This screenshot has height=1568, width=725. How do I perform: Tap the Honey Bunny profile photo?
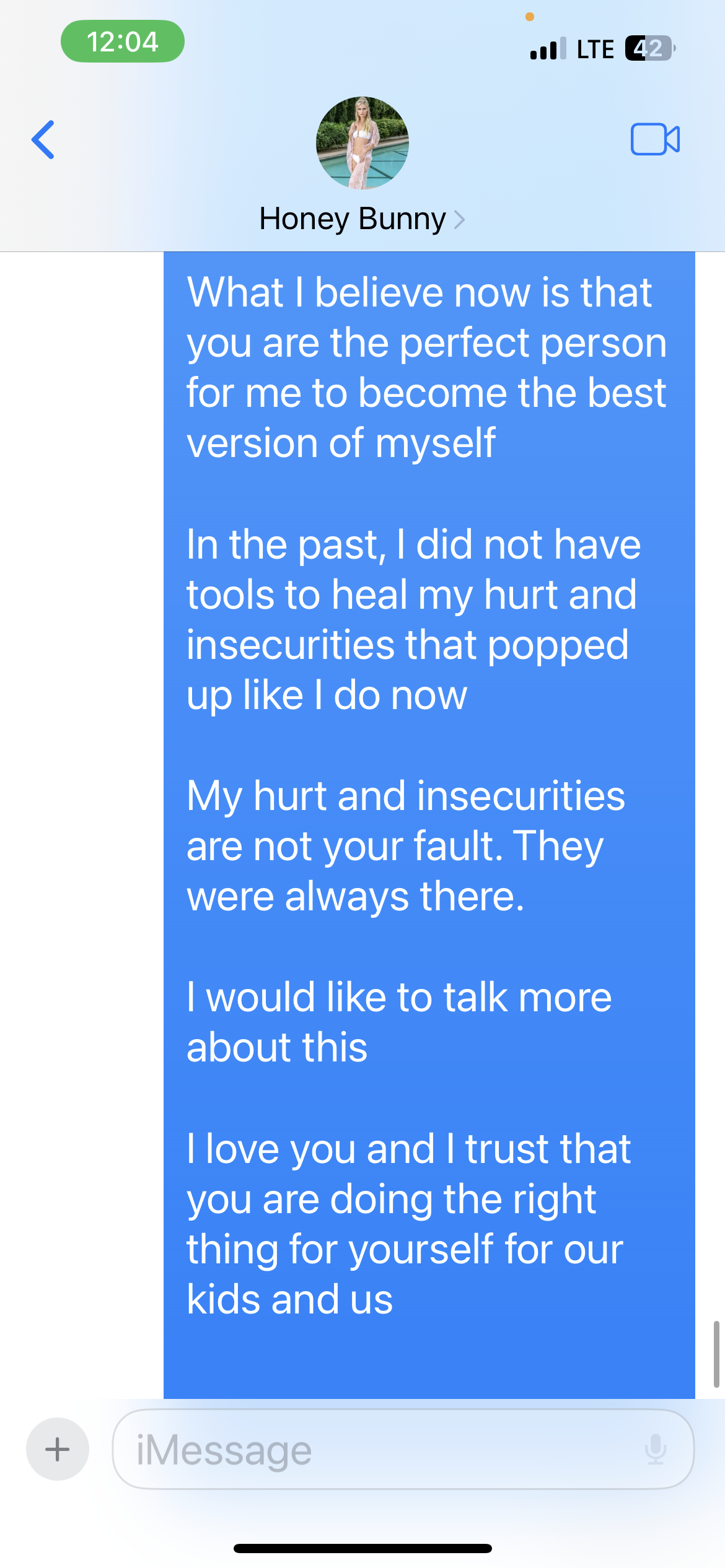362,143
